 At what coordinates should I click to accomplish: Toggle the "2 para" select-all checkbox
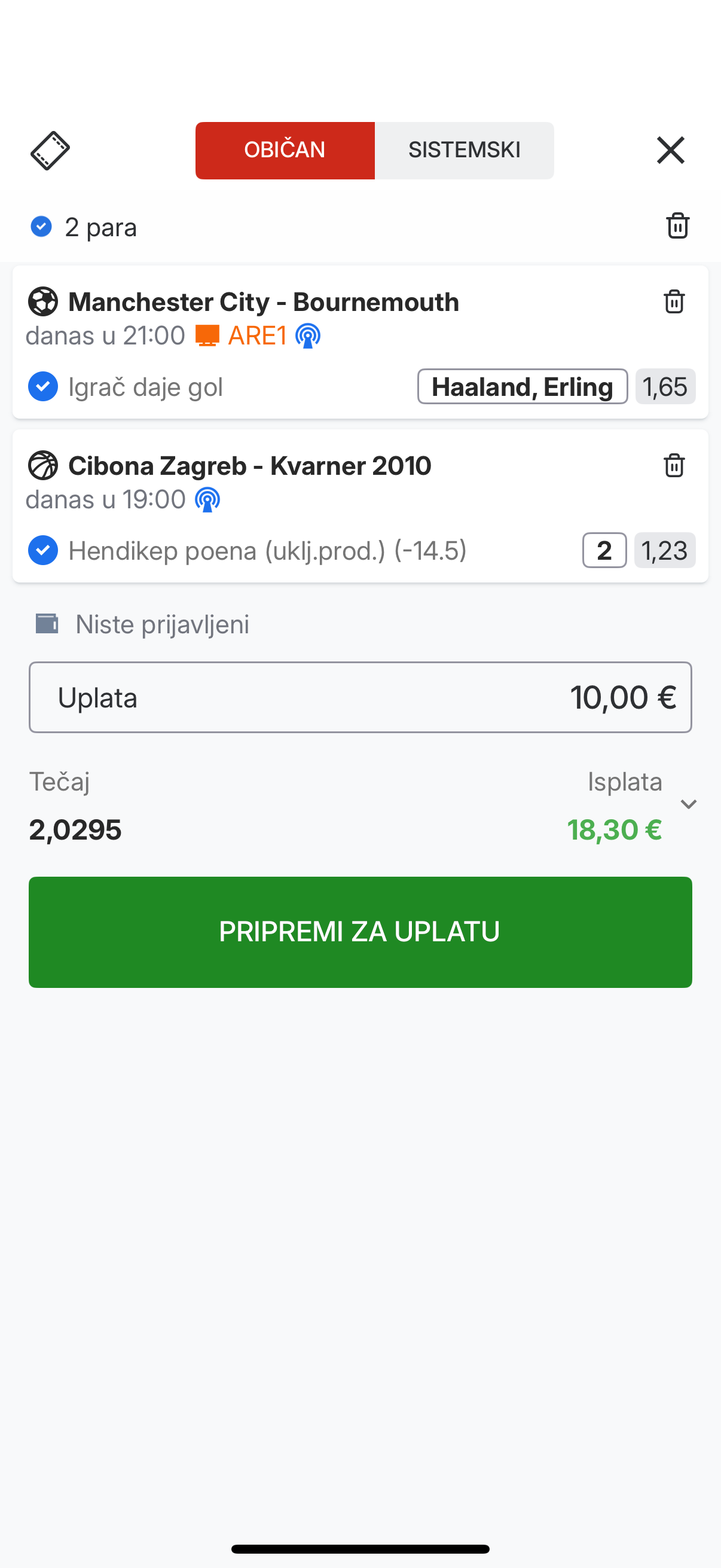click(x=41, y=227)
